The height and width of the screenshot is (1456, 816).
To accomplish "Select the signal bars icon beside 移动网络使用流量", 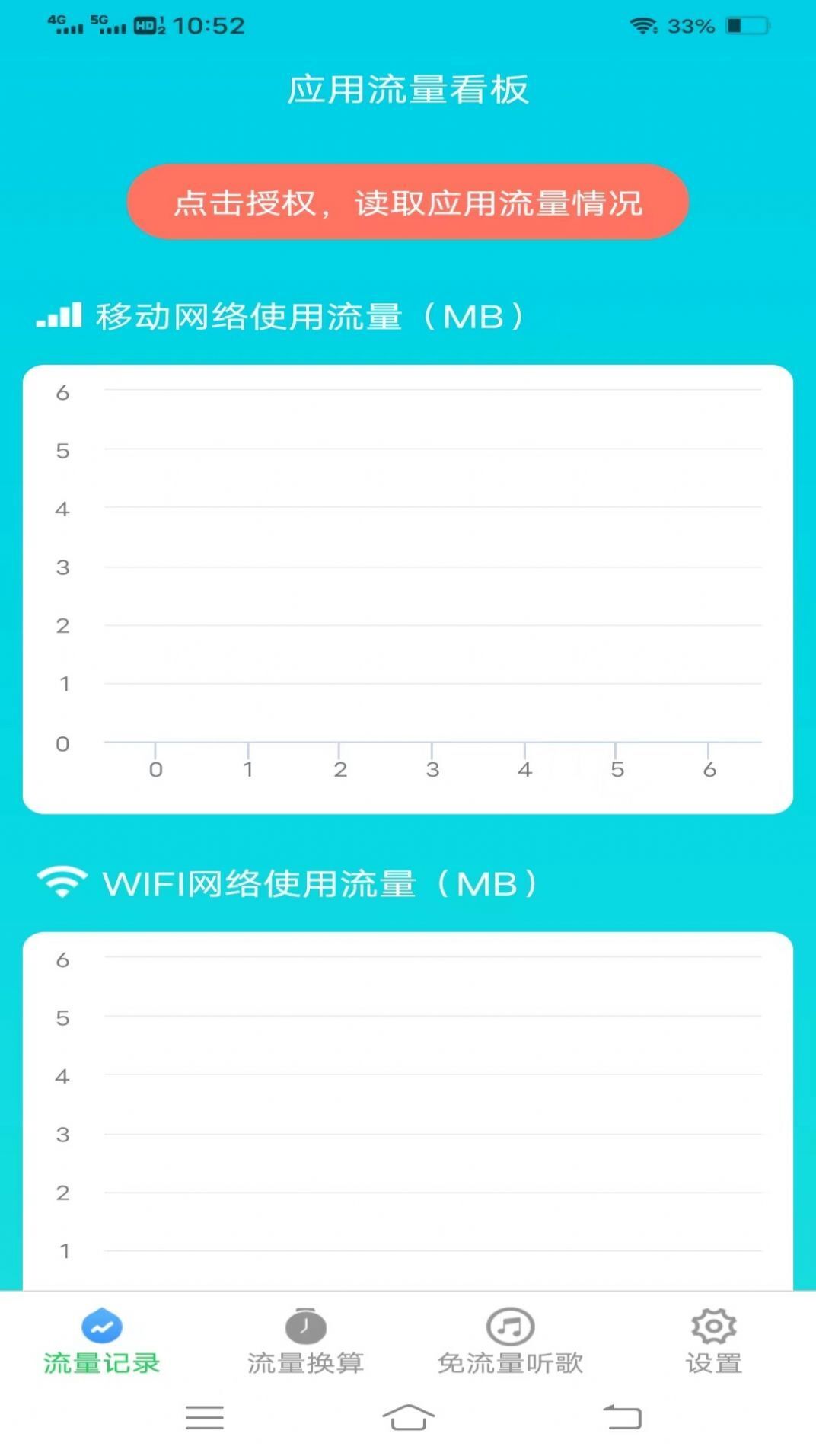I will click(x=61, y=315).
